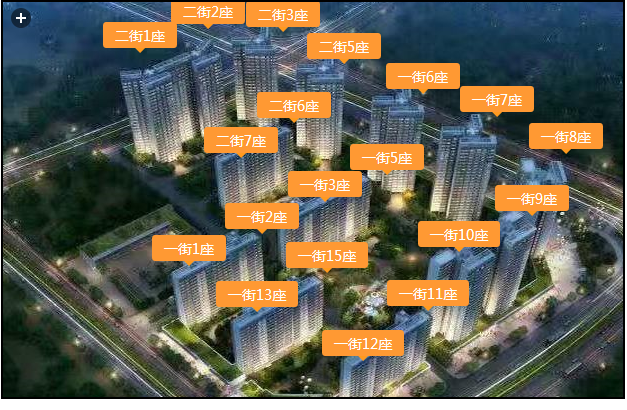The image size is (627, 410).
Task: Open the 一街12座 marker
Action: [363, 343]
